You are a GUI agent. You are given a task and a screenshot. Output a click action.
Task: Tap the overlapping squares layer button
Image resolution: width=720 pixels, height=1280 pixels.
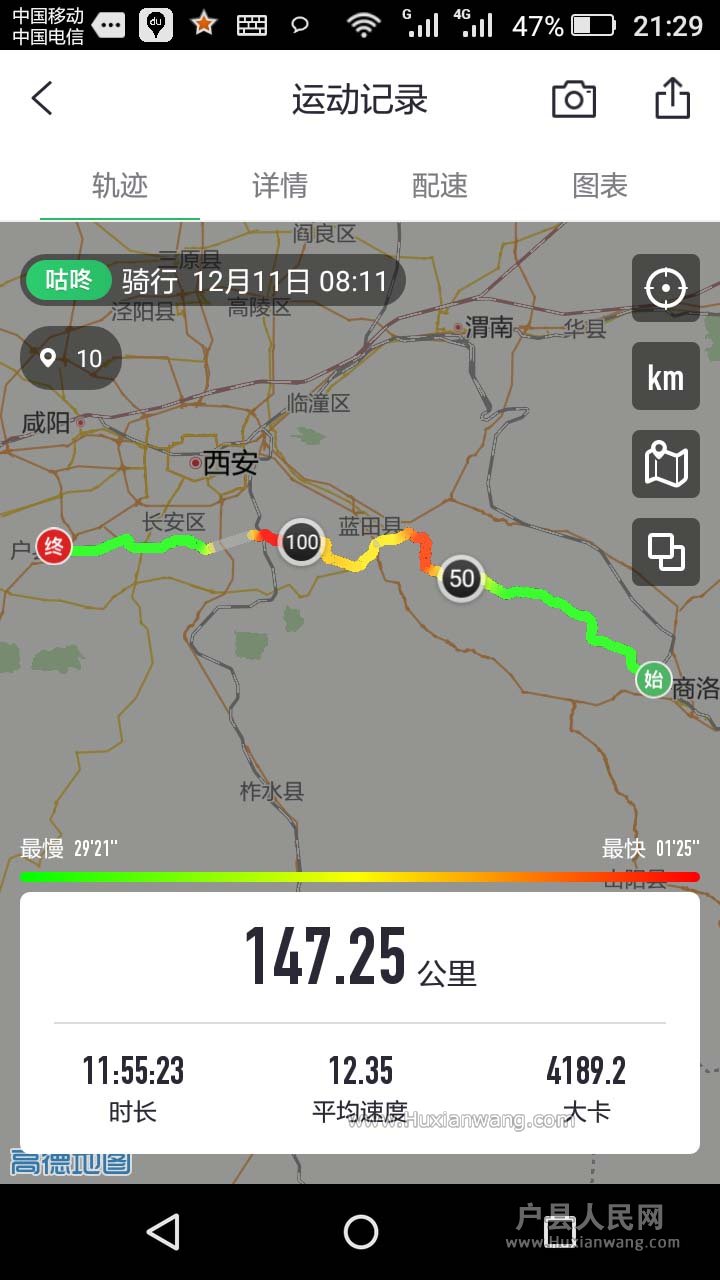tap(665, 552)
